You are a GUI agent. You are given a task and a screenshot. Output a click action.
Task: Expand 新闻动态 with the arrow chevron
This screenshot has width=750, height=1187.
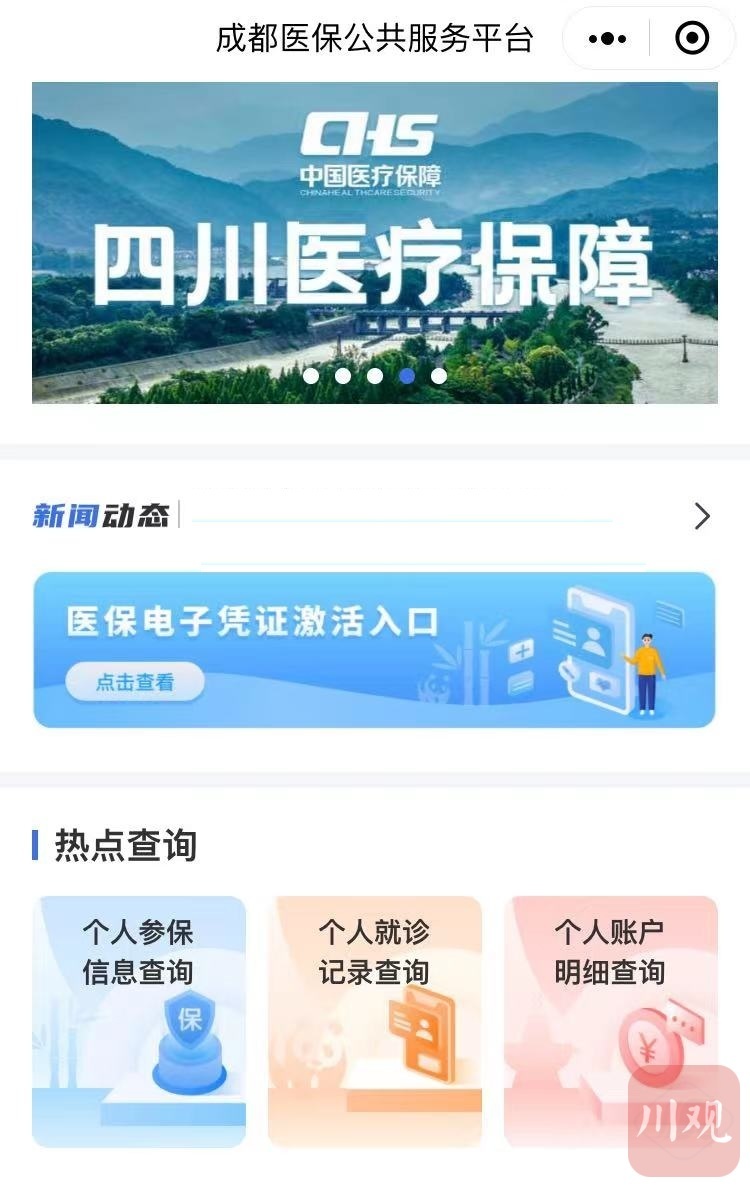click(x=702, y=516)
